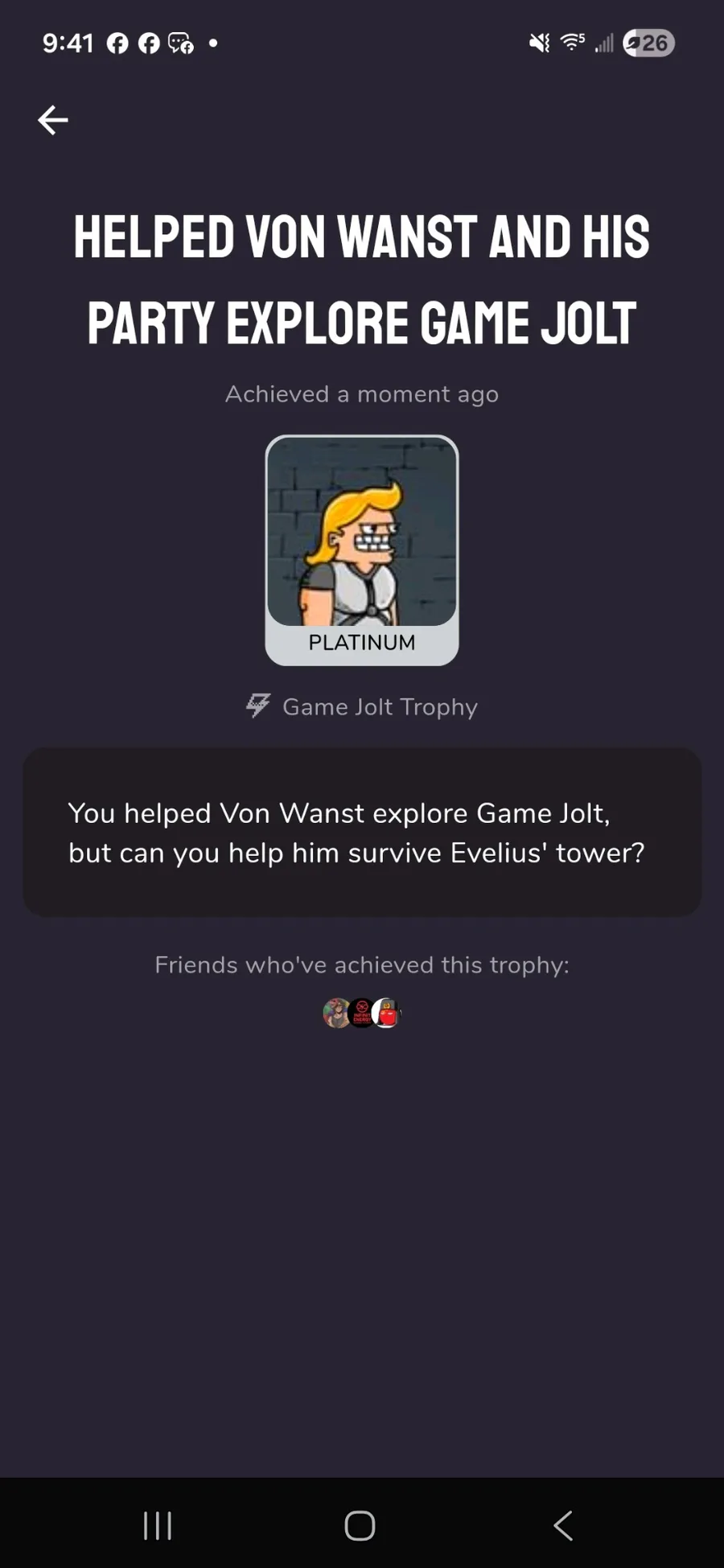Open recent apps from navigation bar

[x=158, y=1525]
